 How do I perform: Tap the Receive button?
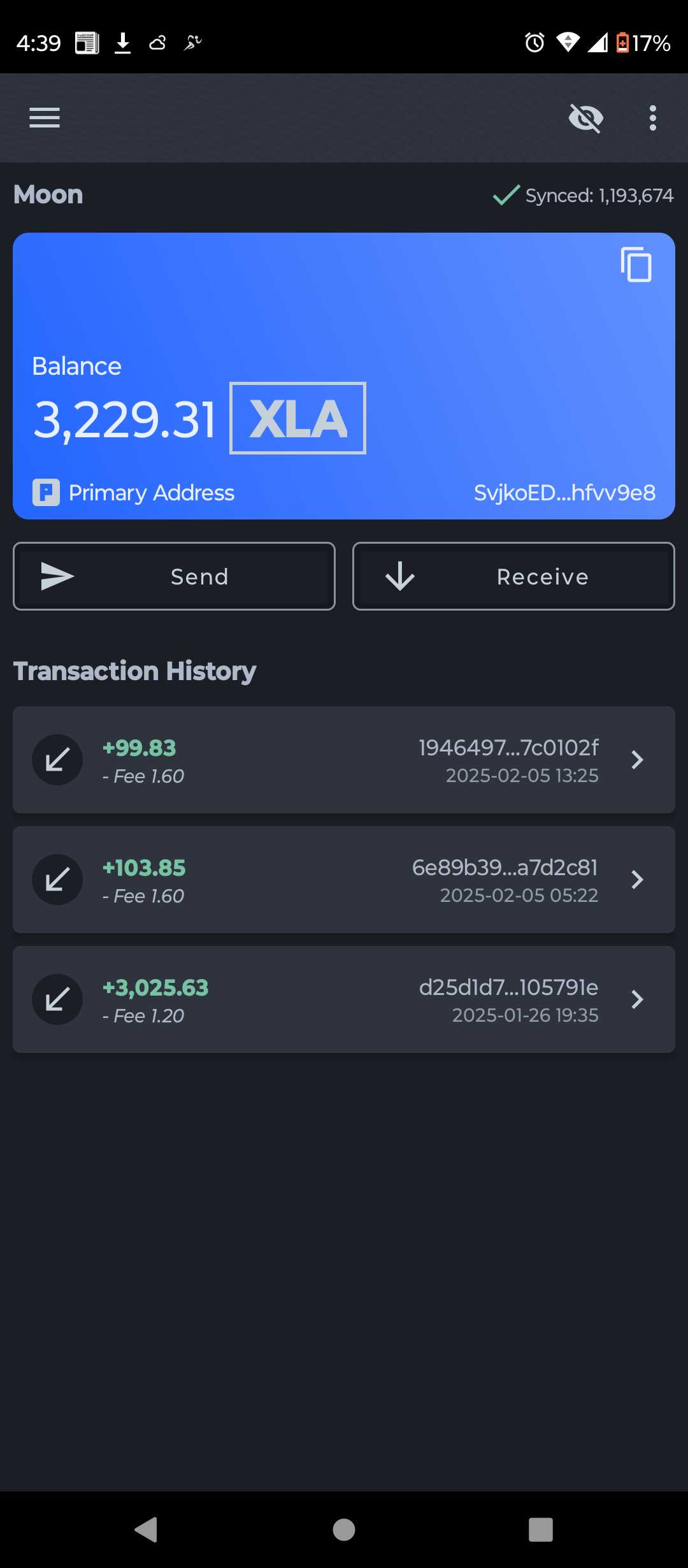pyautogui.click(x=513, y=576)
